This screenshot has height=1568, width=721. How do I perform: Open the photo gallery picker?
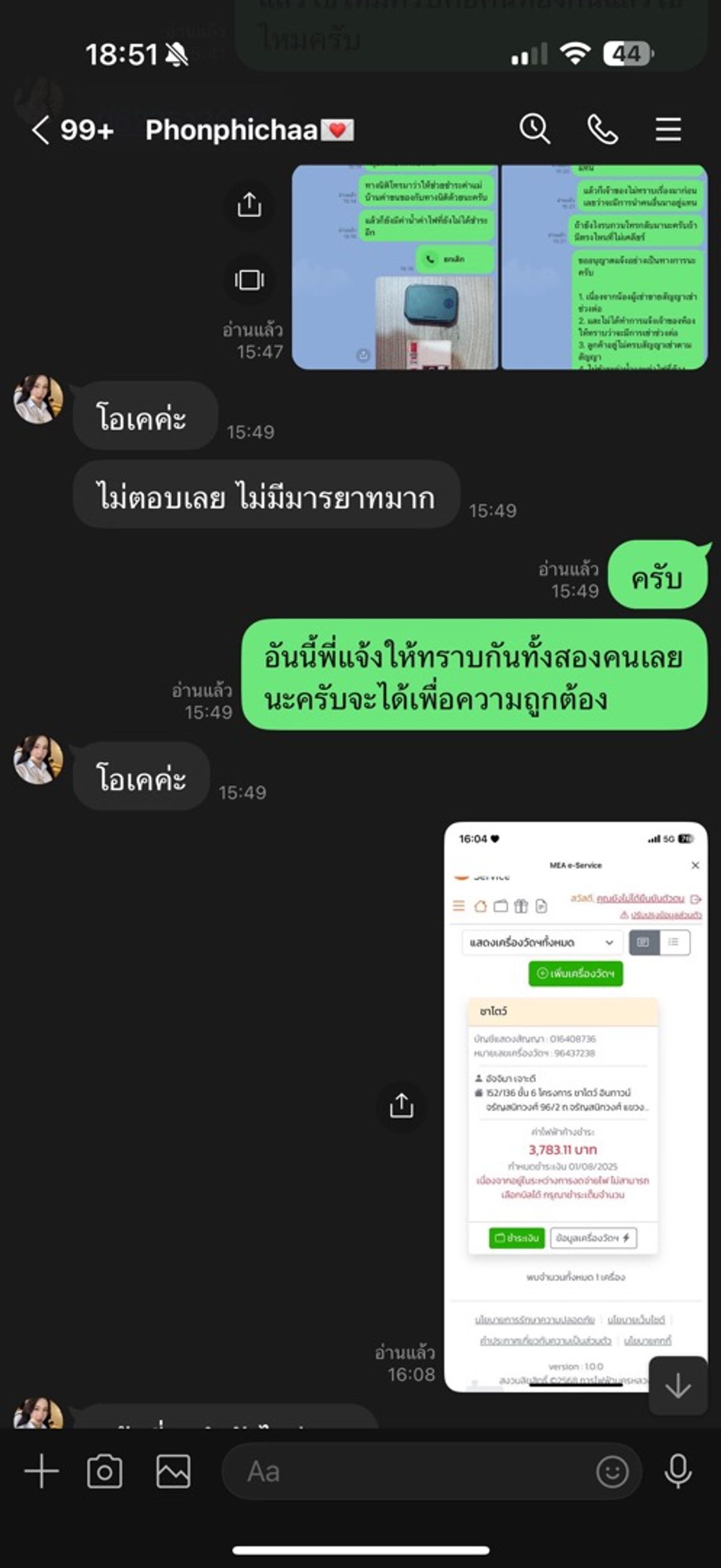pos(174,1471)
